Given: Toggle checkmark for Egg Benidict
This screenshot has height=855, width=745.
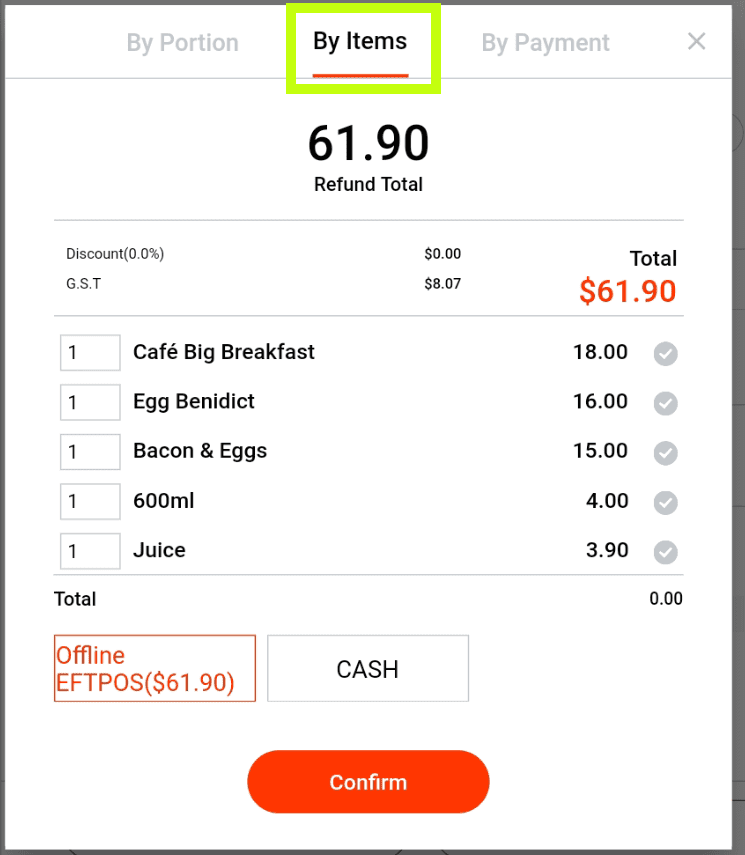Looking at the screenshot, I should pos(666,403).
